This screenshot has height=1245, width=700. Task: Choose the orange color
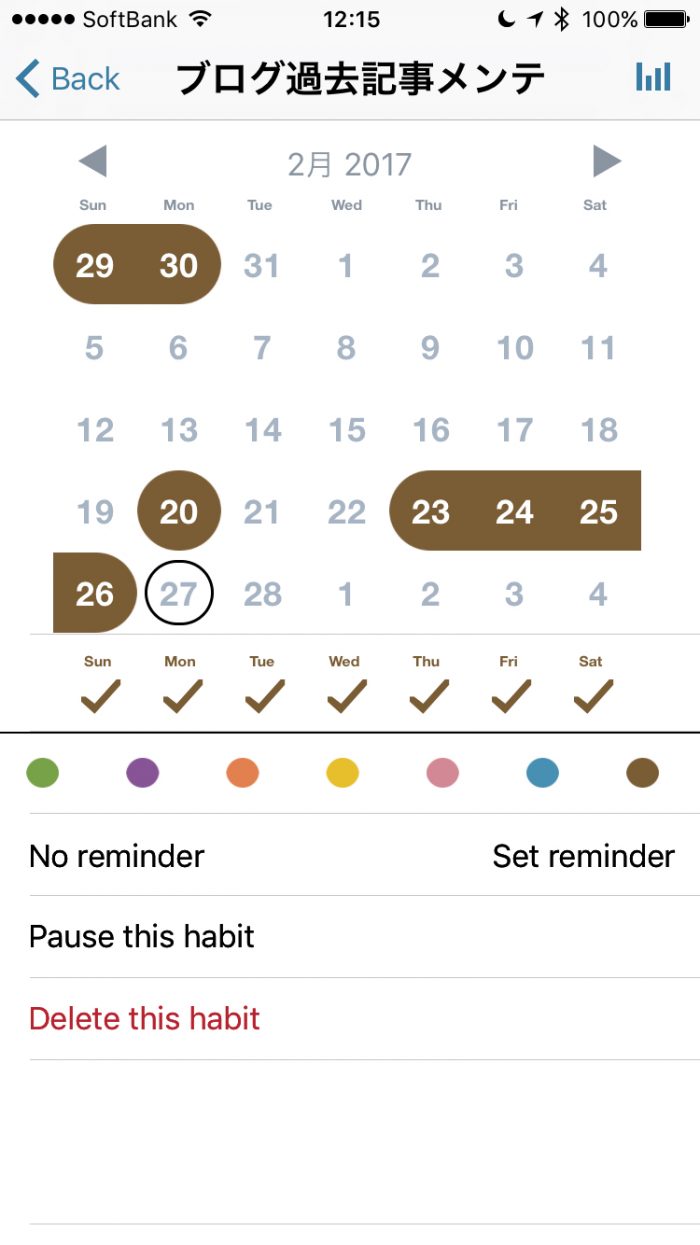(x=243, y=773)
